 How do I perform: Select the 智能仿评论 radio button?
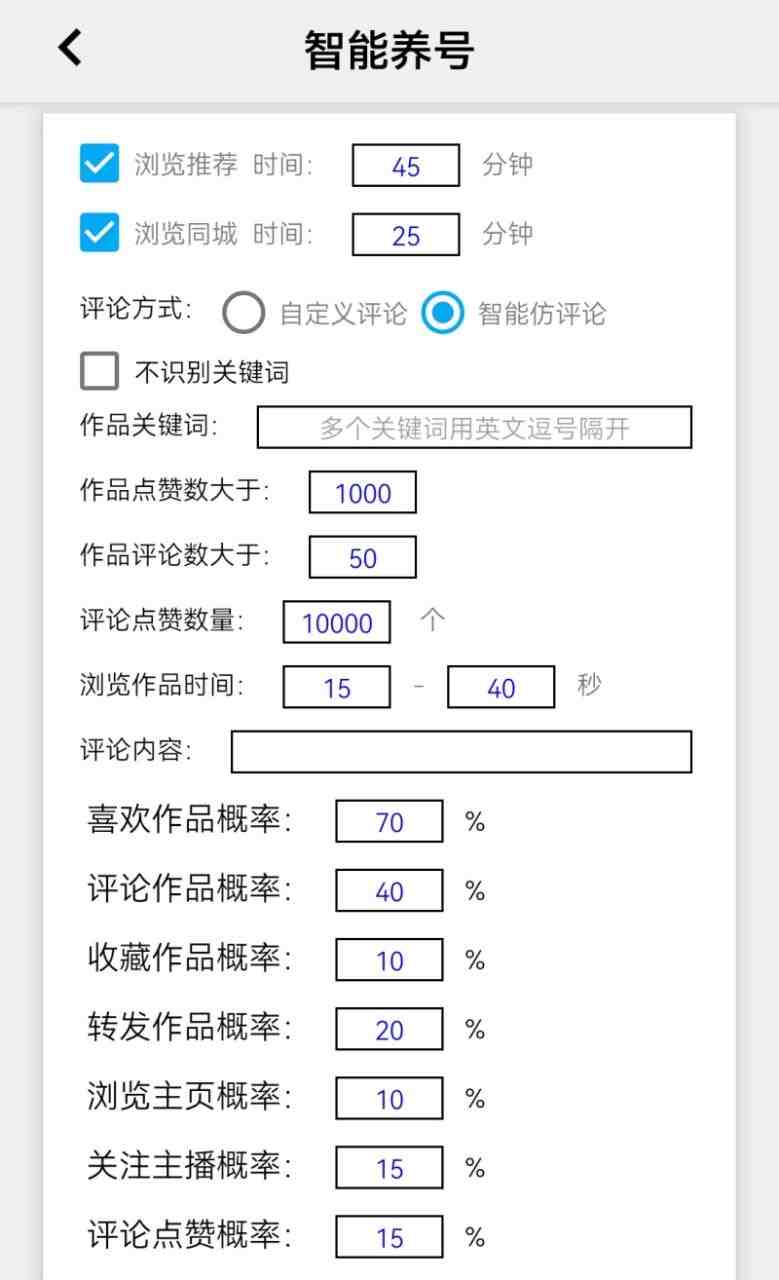pos(443,312)
